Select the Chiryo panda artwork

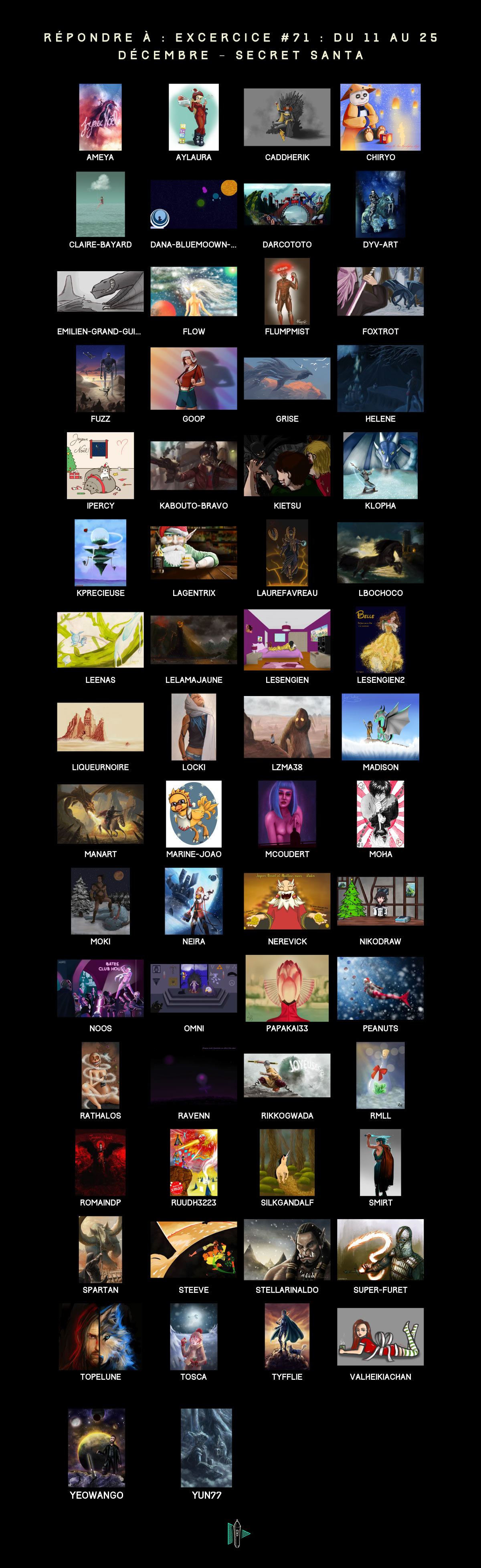coord(380,117)
